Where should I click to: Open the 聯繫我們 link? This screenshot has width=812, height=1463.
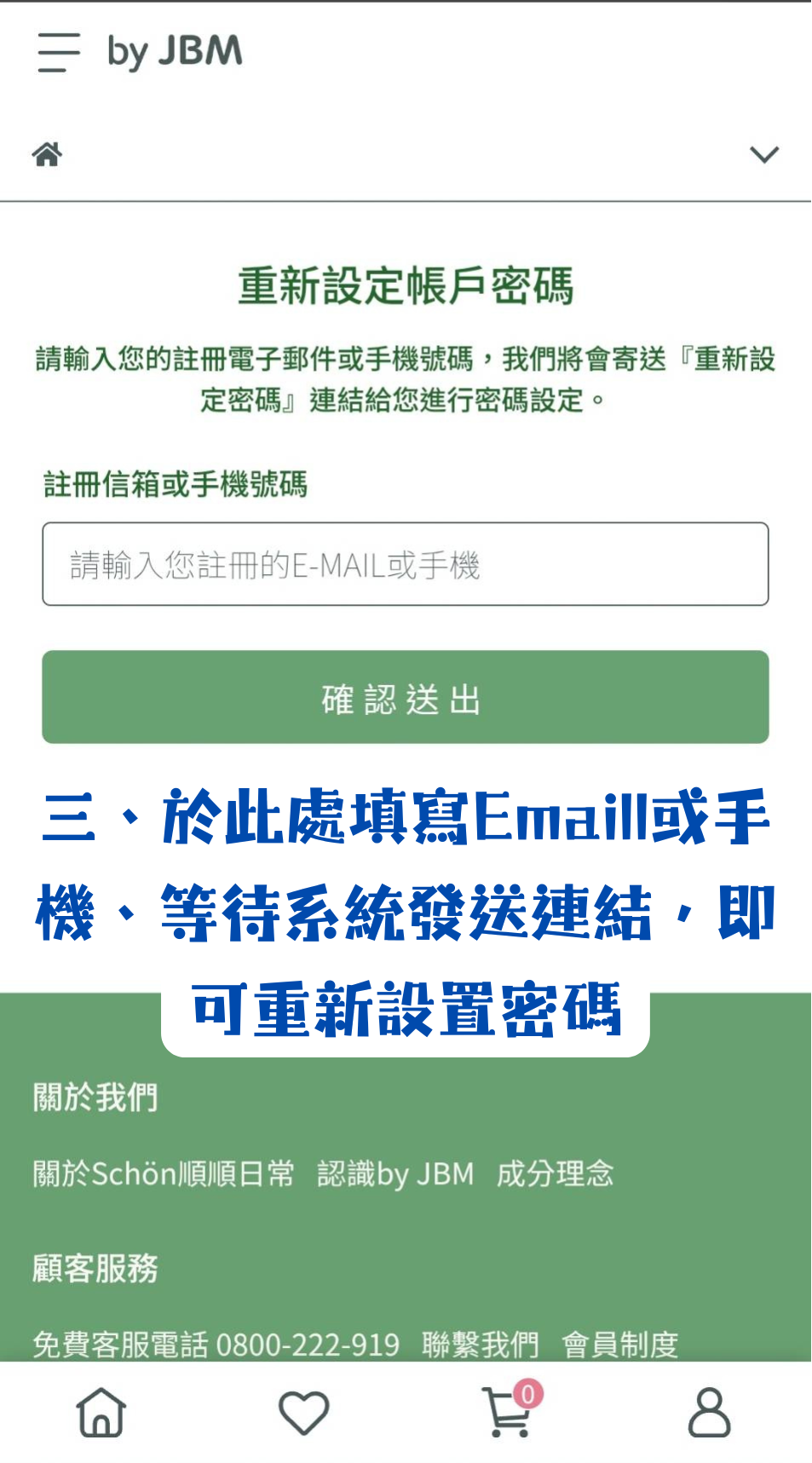click(481, 1344)
